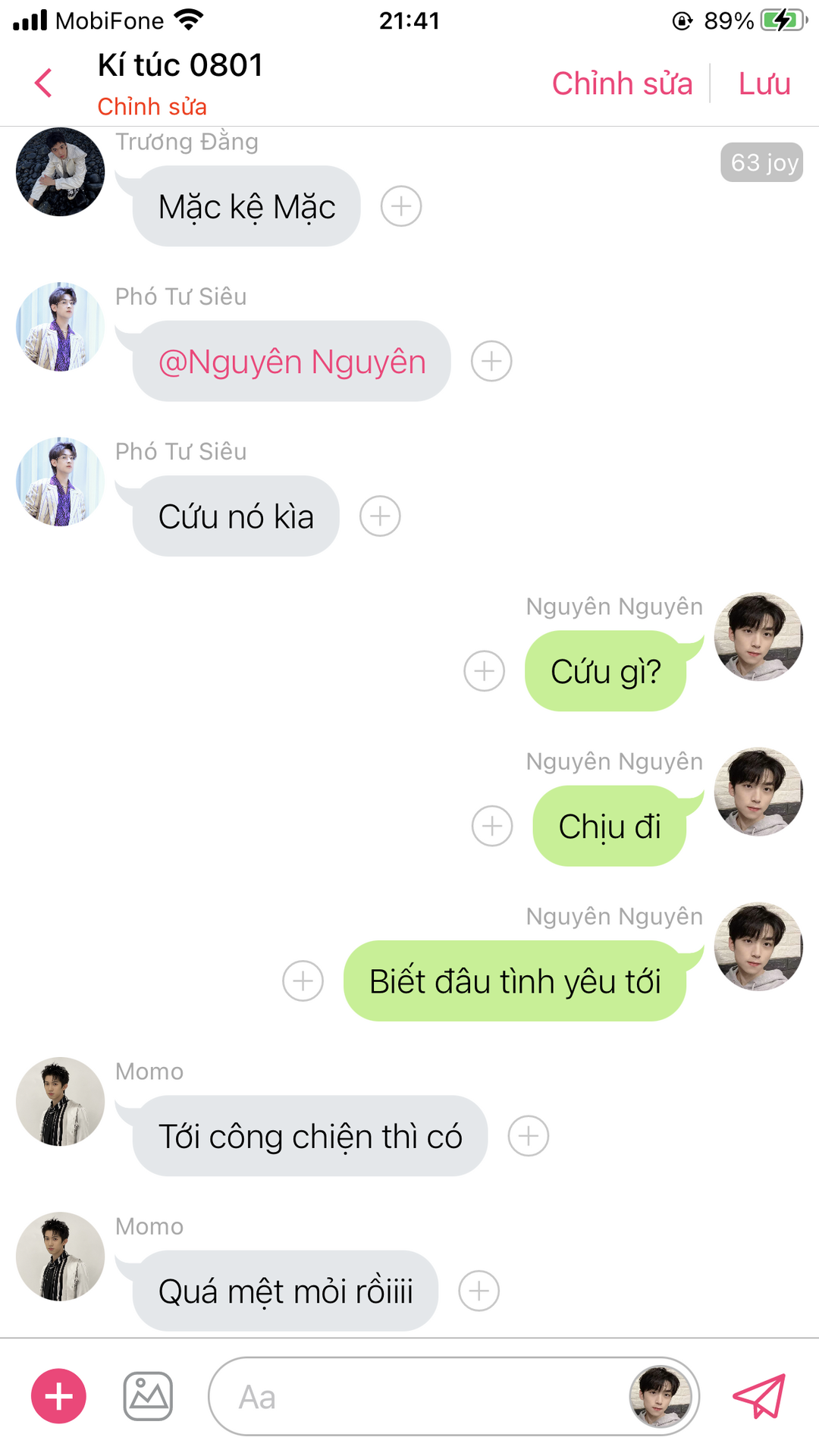Open the pink plus add button
This screenshot has height=1456, width=819.
click(58, 1396)
